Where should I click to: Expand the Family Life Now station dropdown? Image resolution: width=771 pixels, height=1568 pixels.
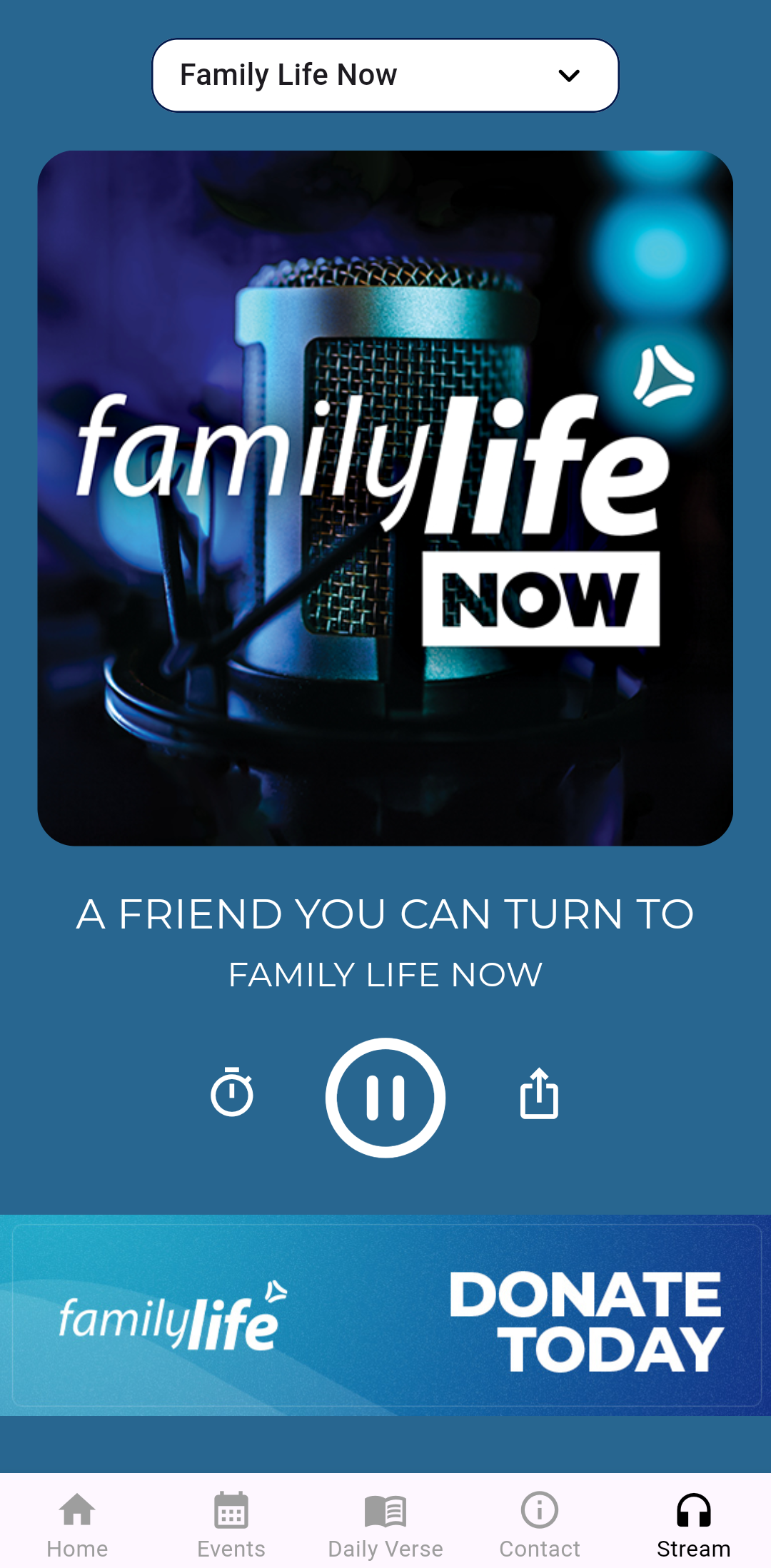coord(385,75)
